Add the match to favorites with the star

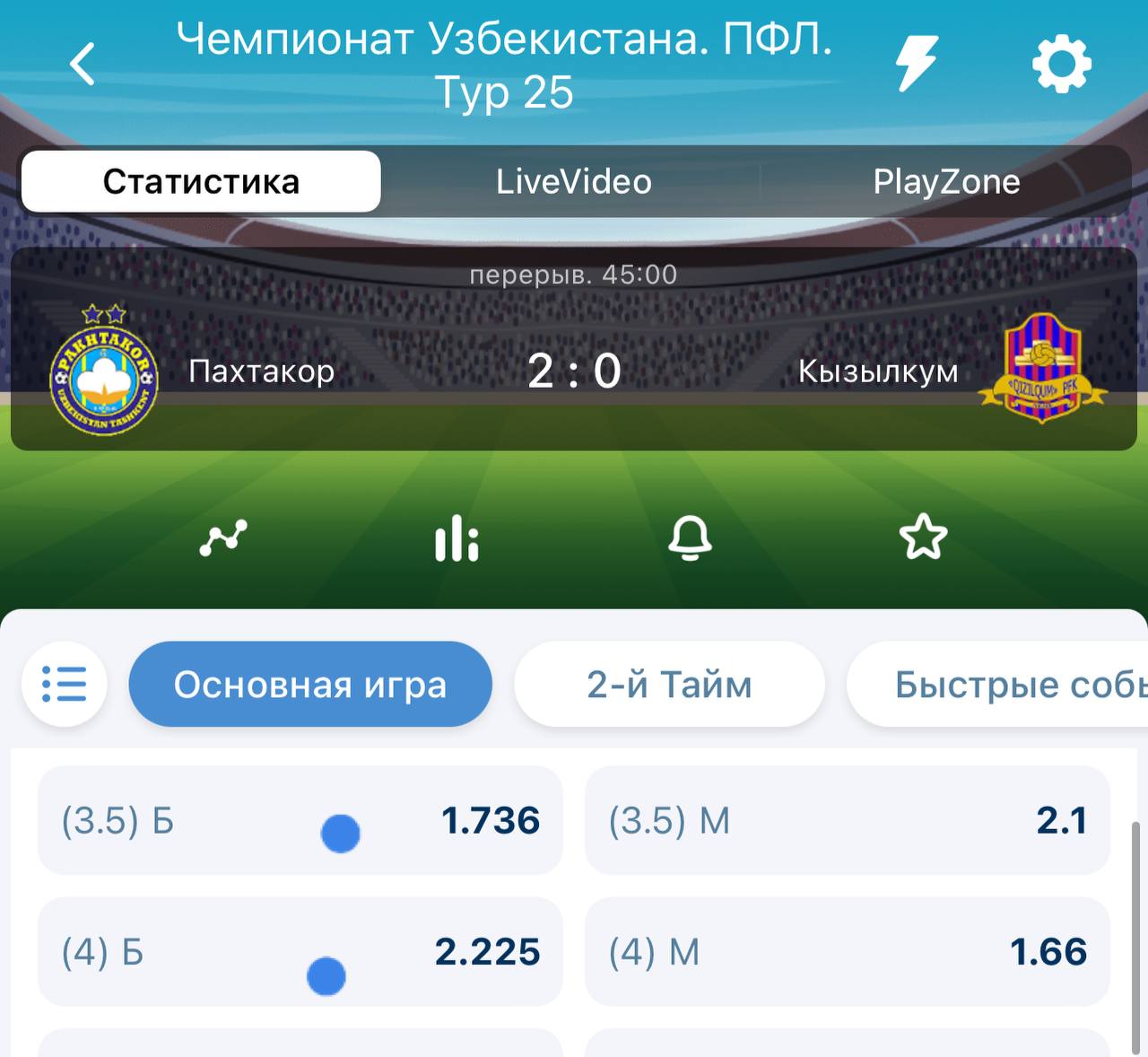coord(923,538)
